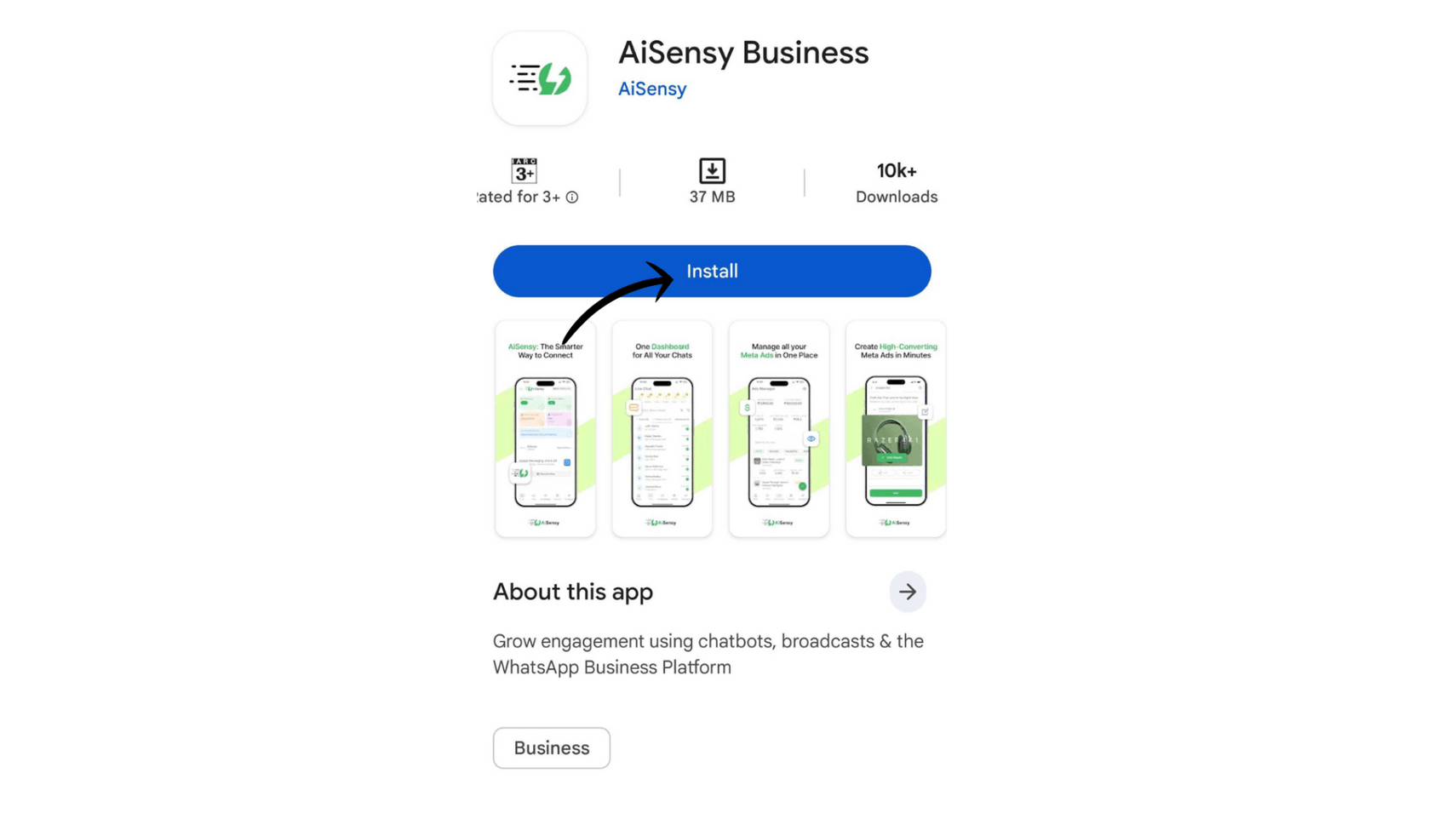
Task: Open the AiSensy developer page
Action: 651,89
